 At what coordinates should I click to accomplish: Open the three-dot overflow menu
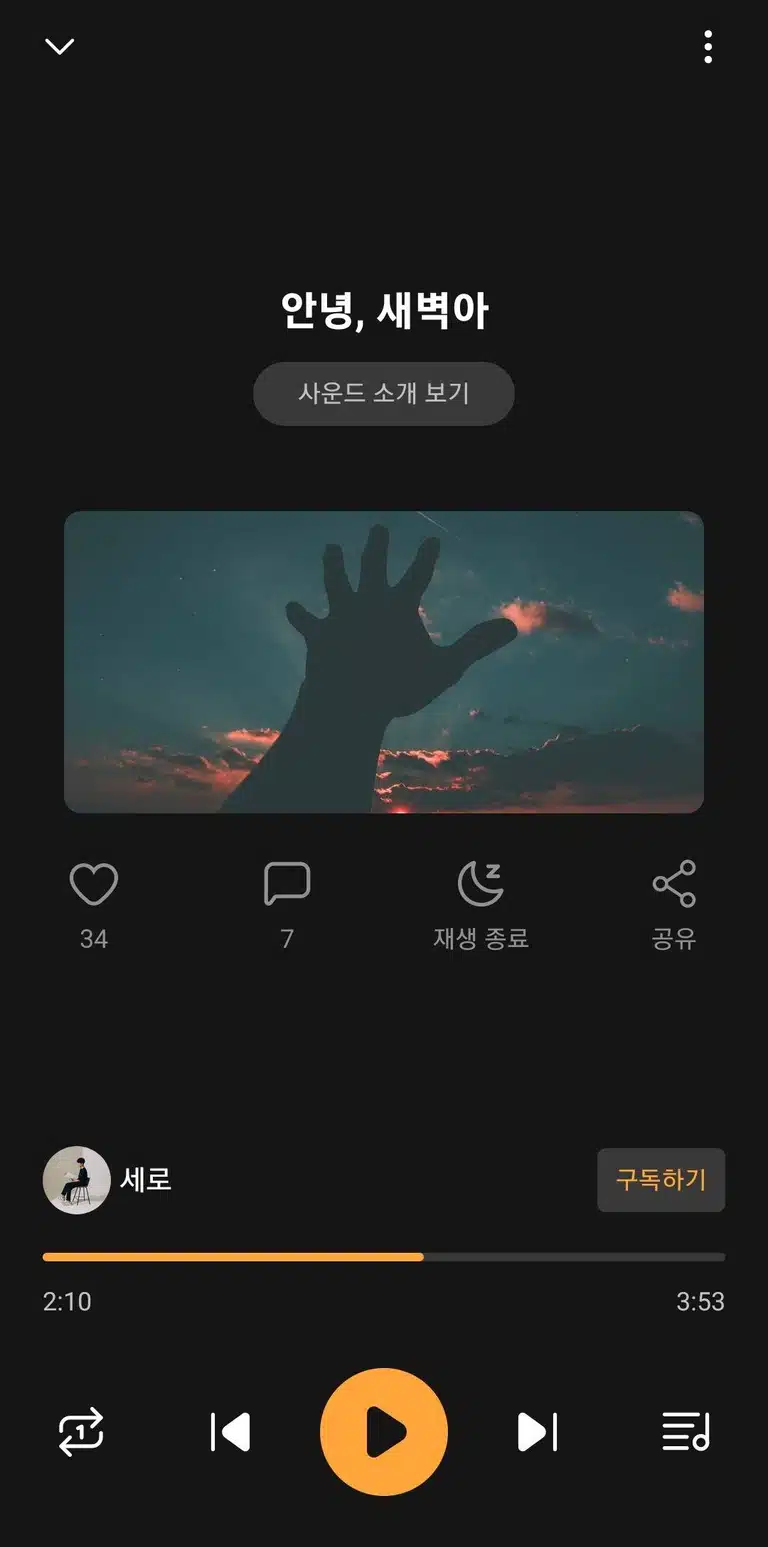pyautogui.click(x=708, y=46)
